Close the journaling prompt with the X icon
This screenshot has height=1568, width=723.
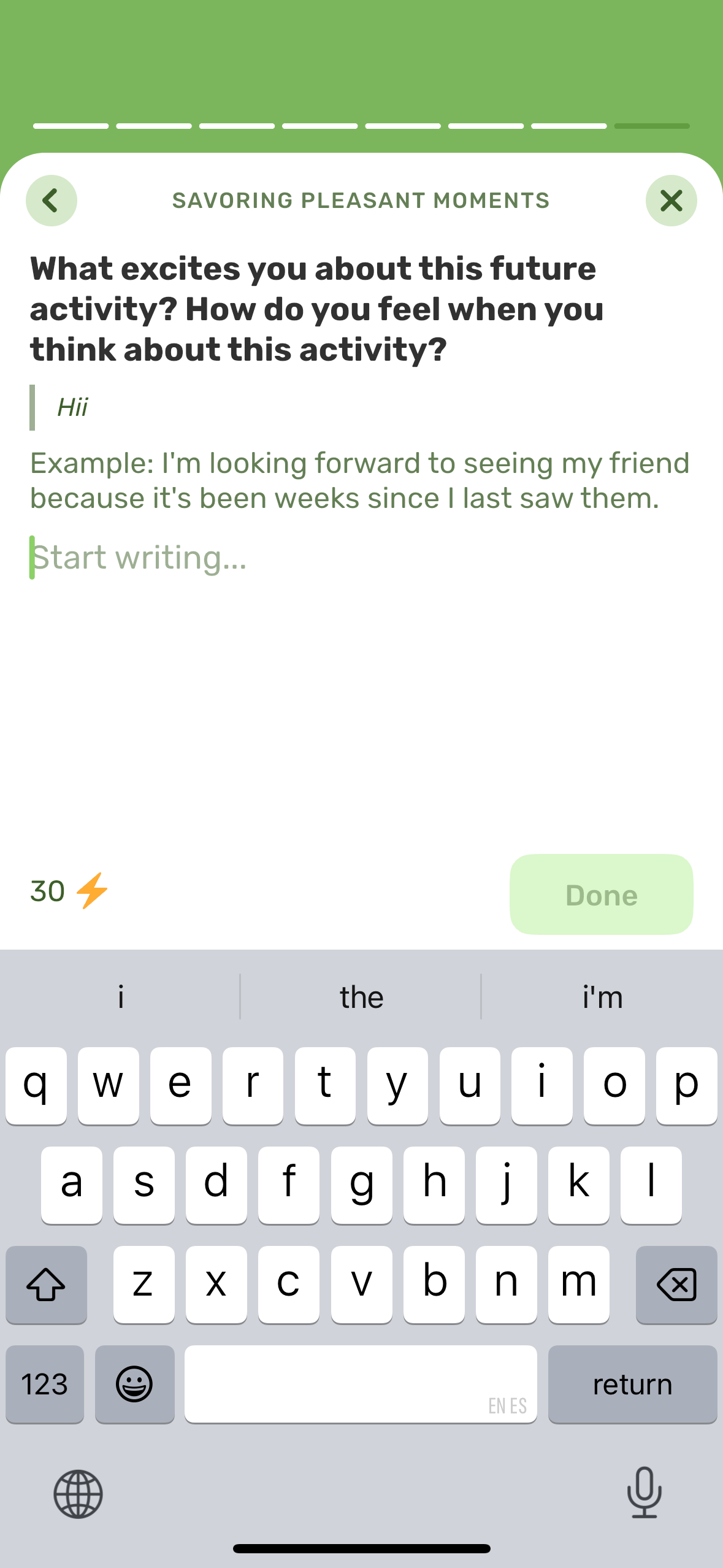click(671, 201)
